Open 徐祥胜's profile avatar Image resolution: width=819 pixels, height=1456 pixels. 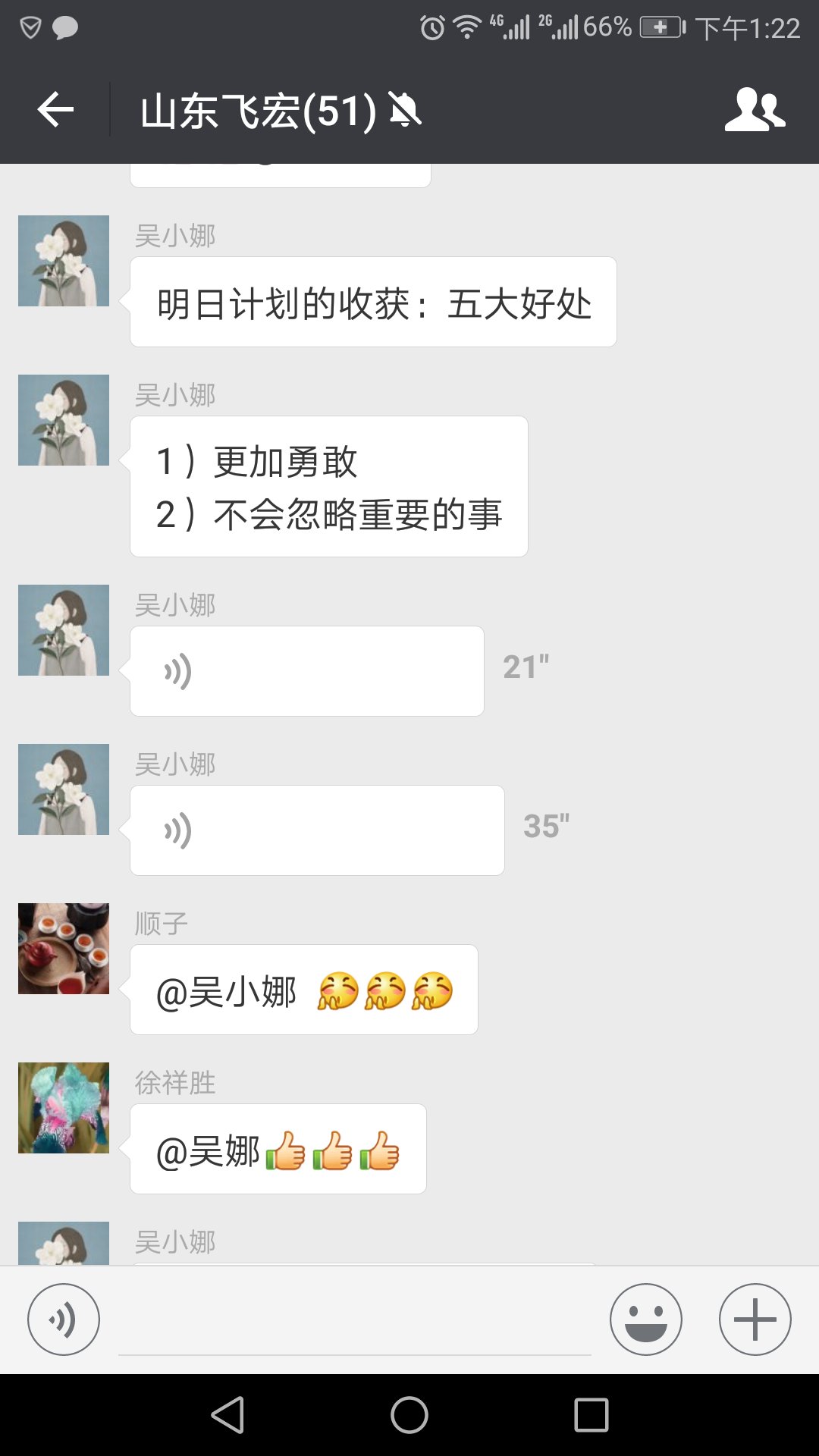[x=64, y=1108]
